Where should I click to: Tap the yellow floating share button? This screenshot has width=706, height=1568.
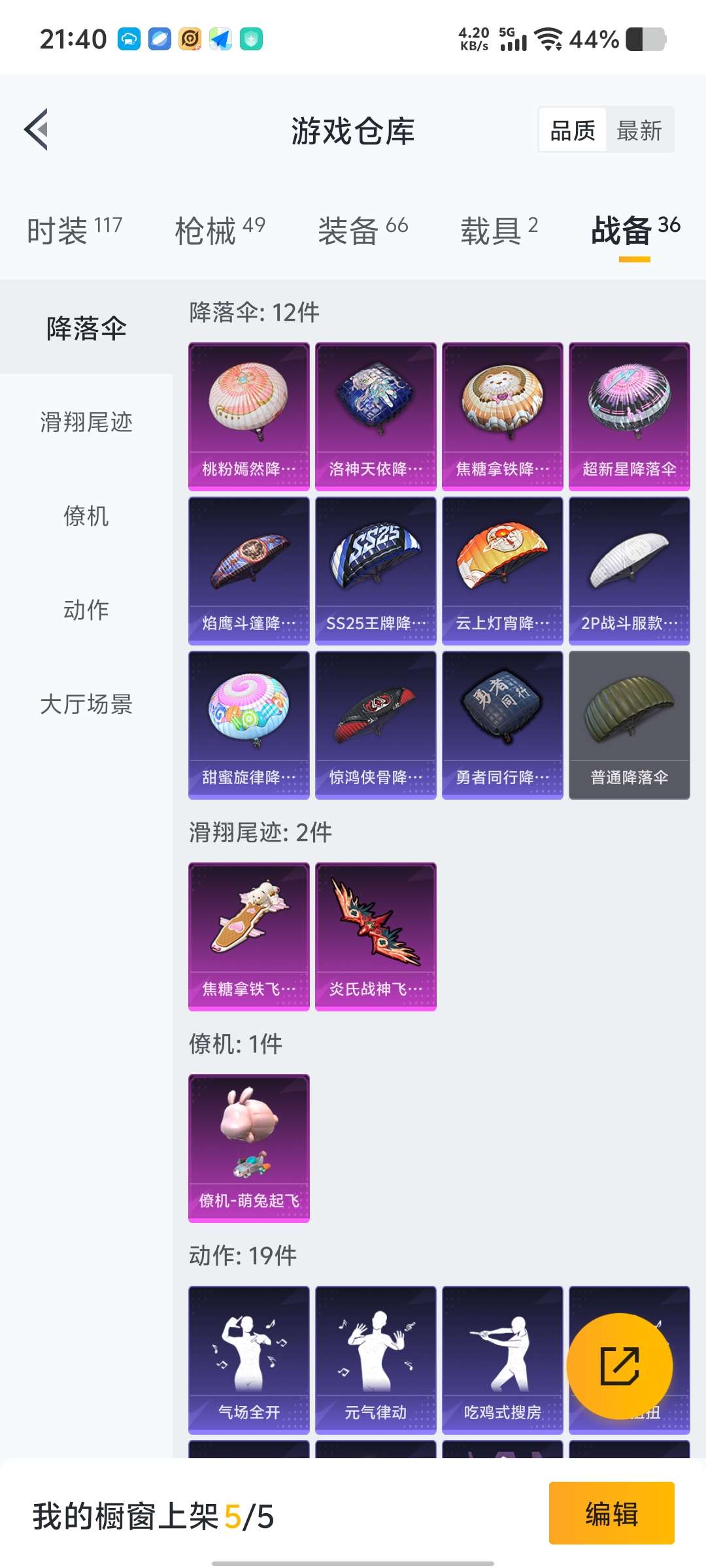click(620, 1366)
